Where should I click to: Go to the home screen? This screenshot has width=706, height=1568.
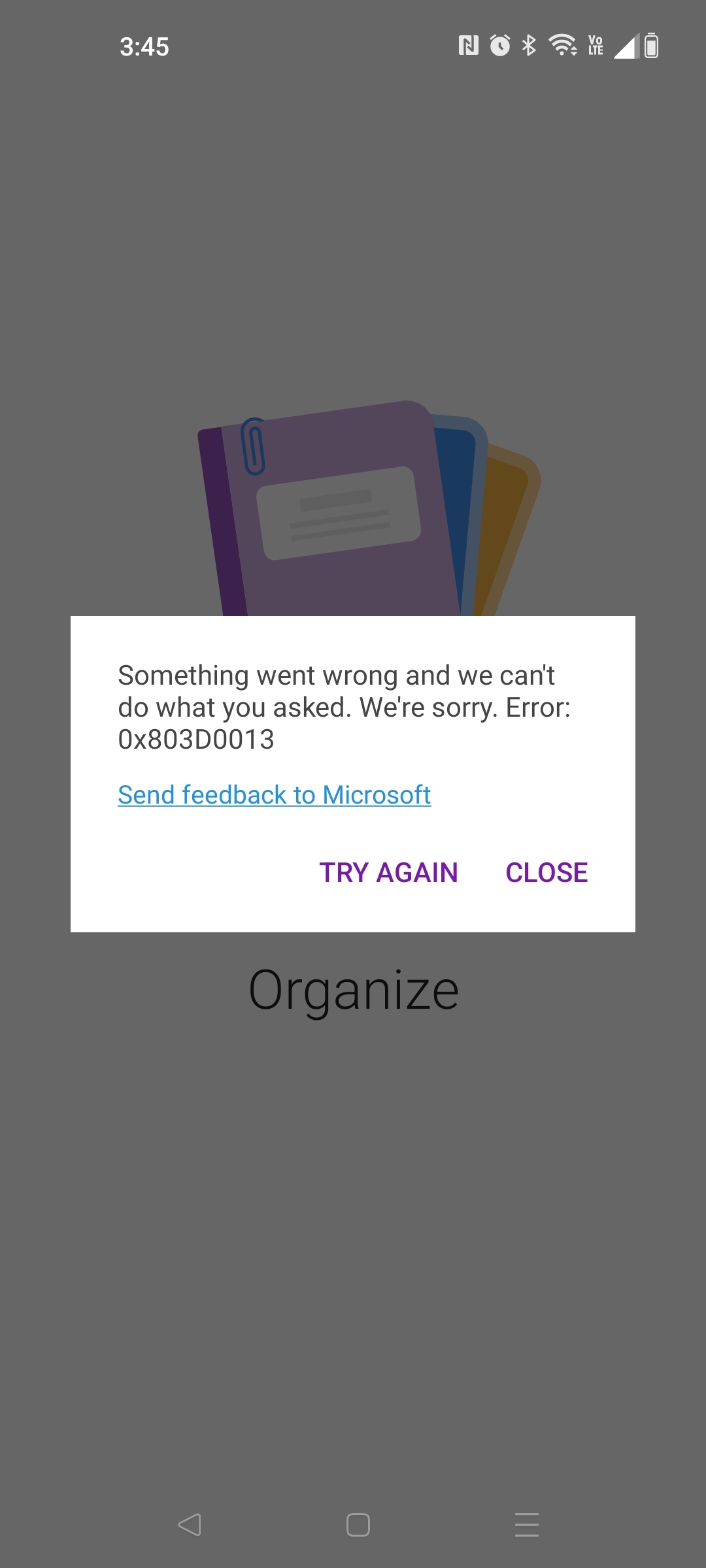[x=358, y=1525]
